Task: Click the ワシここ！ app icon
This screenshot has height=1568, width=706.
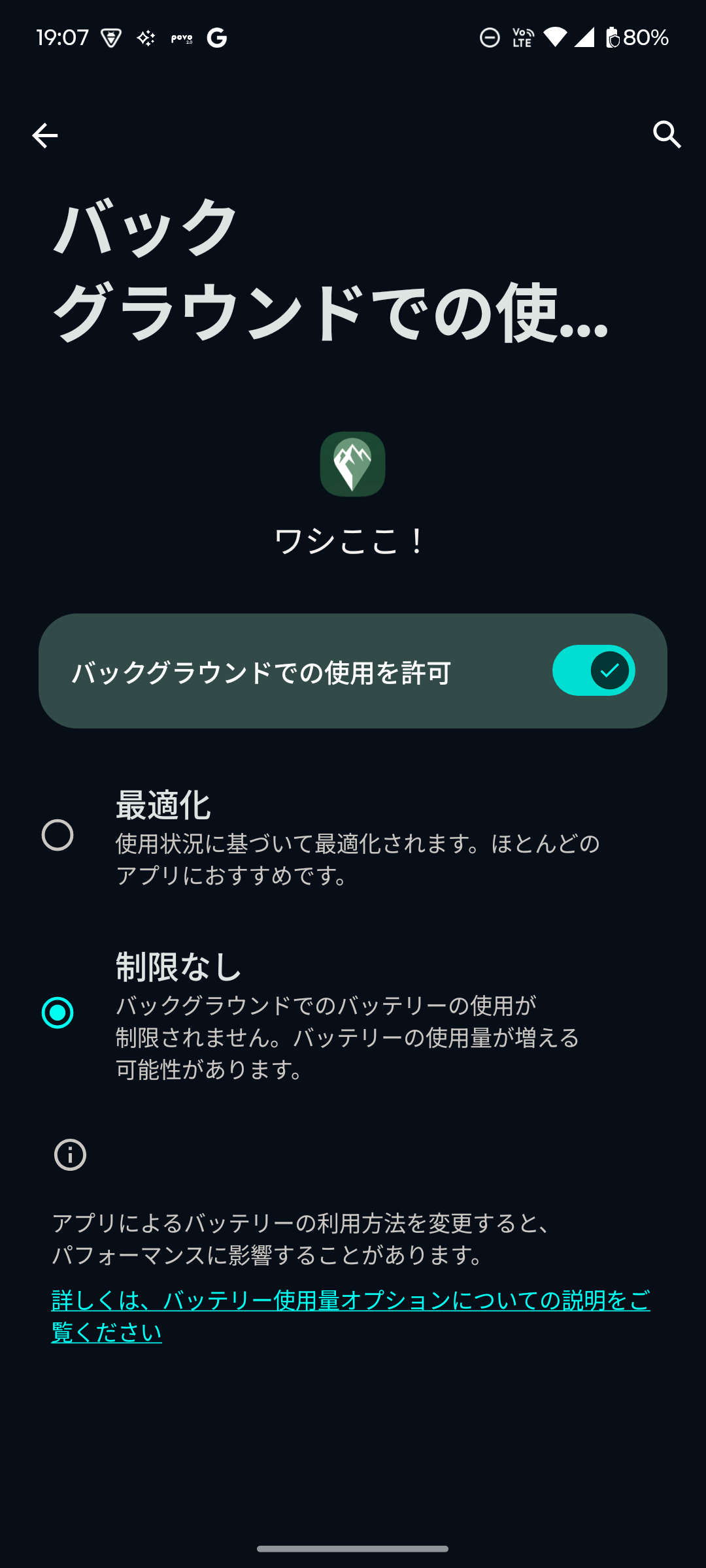Action: point(353,464)
